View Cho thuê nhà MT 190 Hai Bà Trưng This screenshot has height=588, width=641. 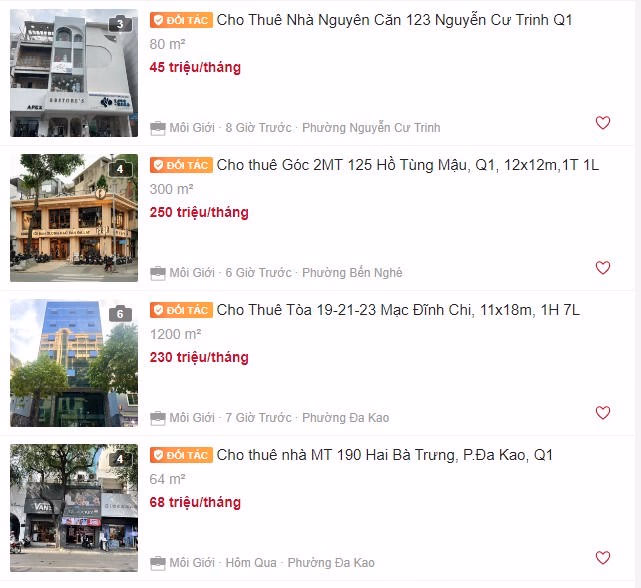[x=384, y=455]
